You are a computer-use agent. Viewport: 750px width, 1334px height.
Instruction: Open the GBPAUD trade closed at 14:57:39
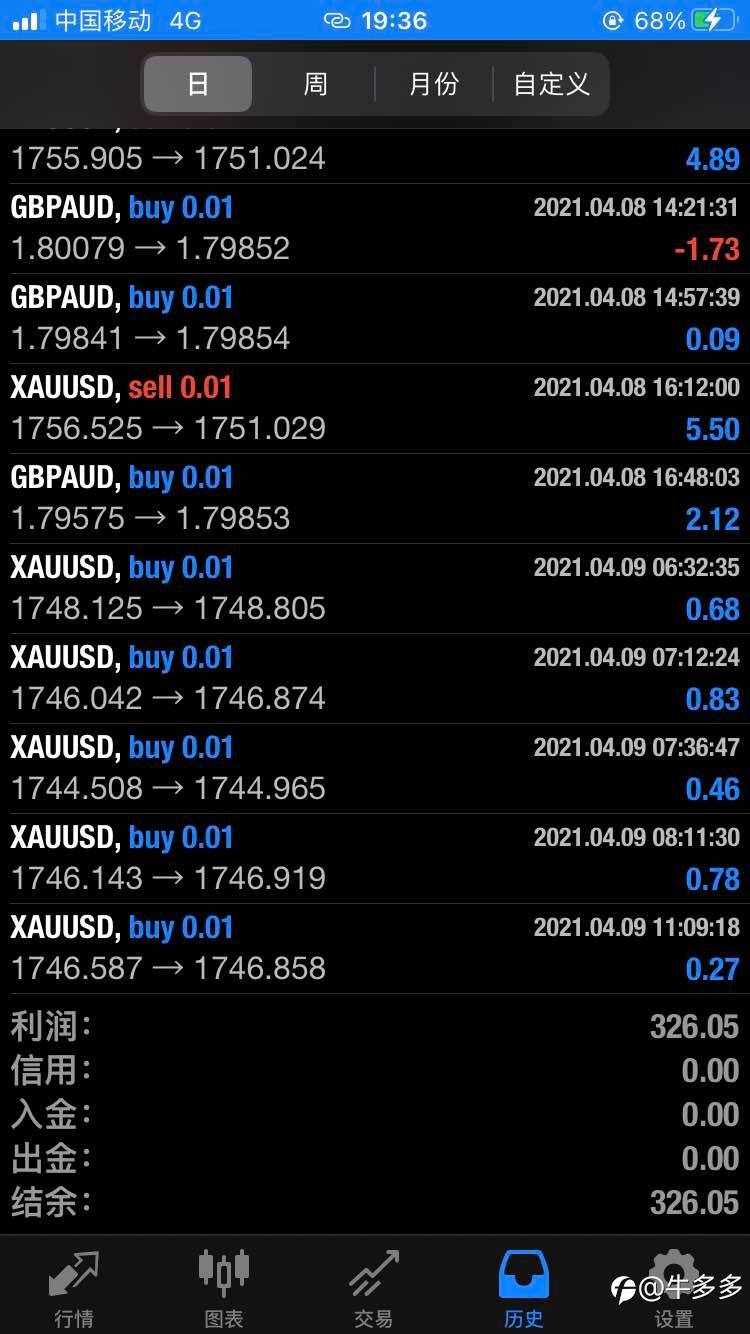[x=375, y=318]
